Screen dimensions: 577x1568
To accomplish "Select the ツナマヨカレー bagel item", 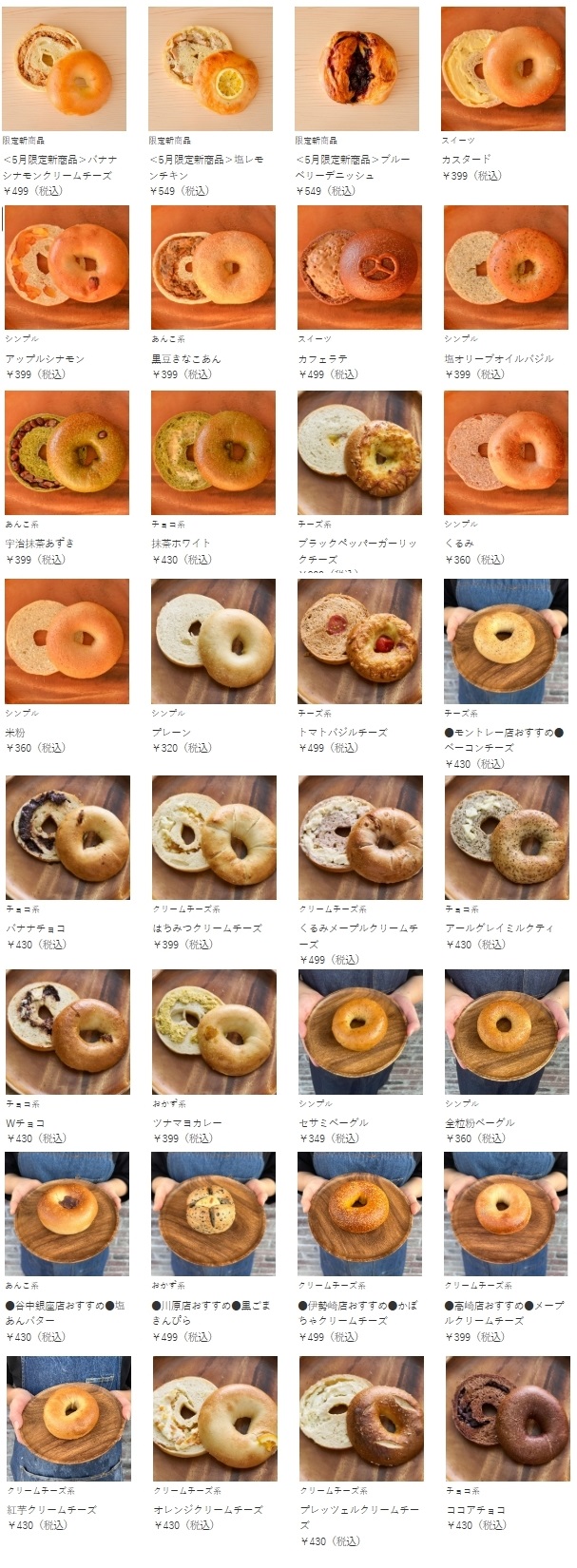I will tap(214, 1032).
